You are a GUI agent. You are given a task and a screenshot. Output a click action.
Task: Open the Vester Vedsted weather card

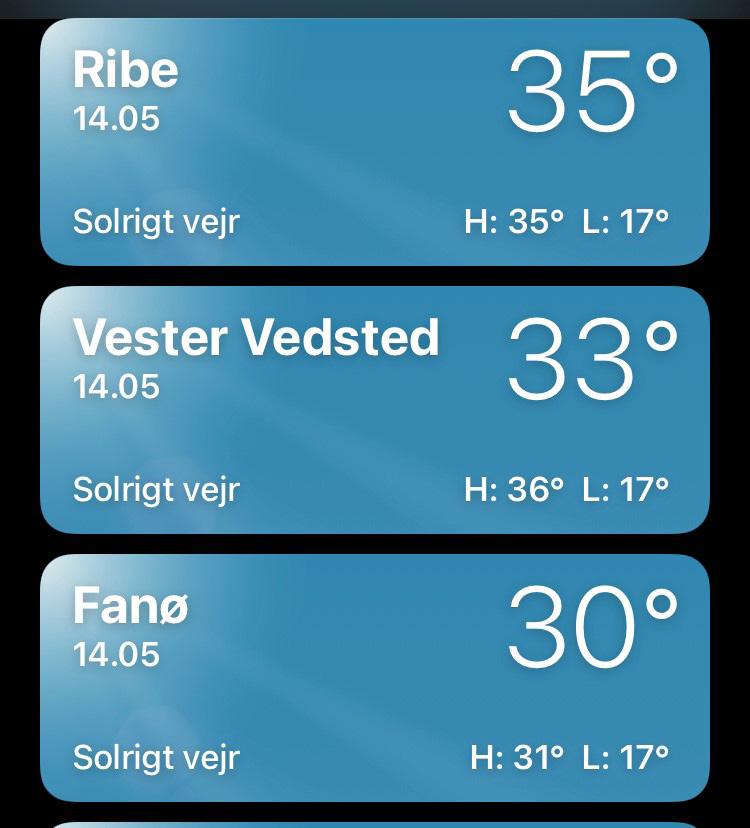375,410
